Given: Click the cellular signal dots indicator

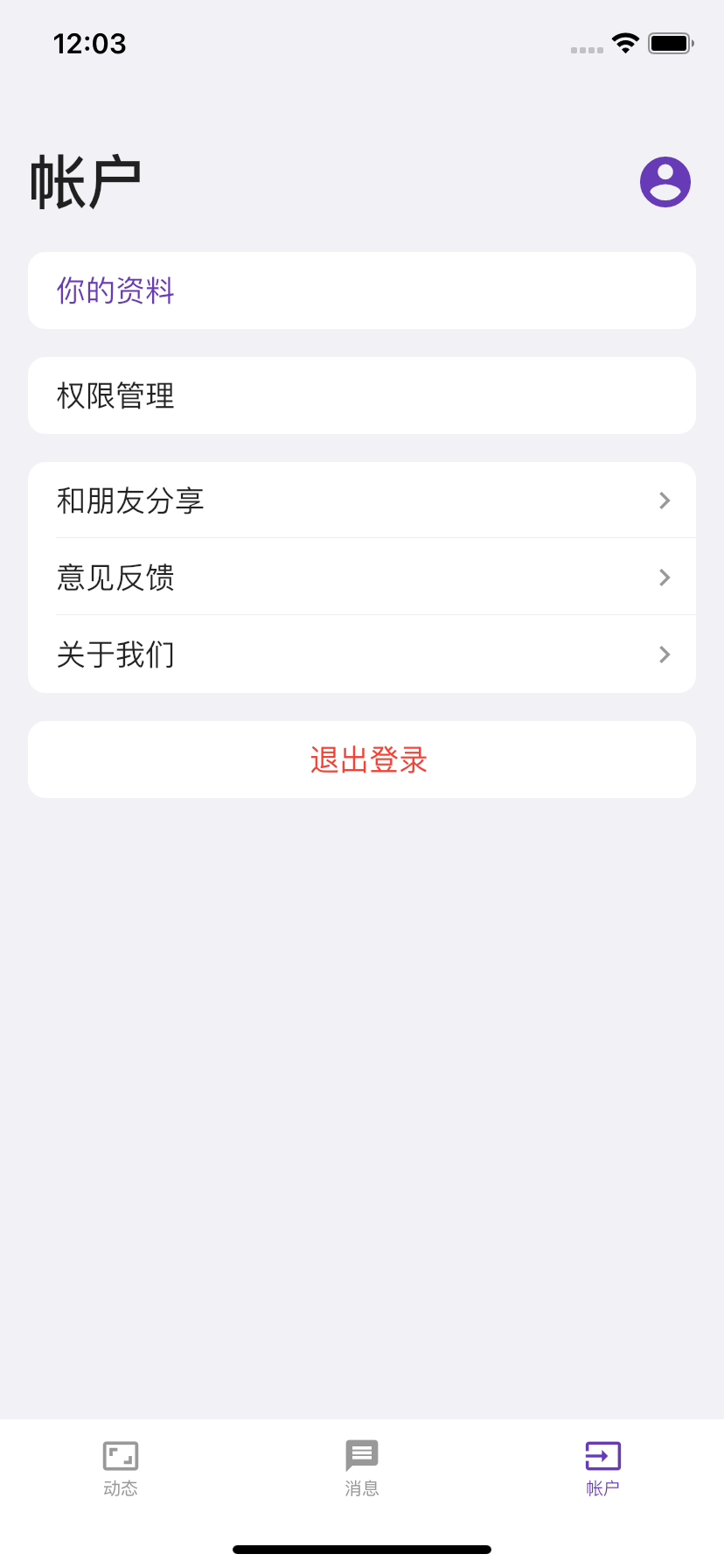Looking at the screenshot, I should pos(586,50).
